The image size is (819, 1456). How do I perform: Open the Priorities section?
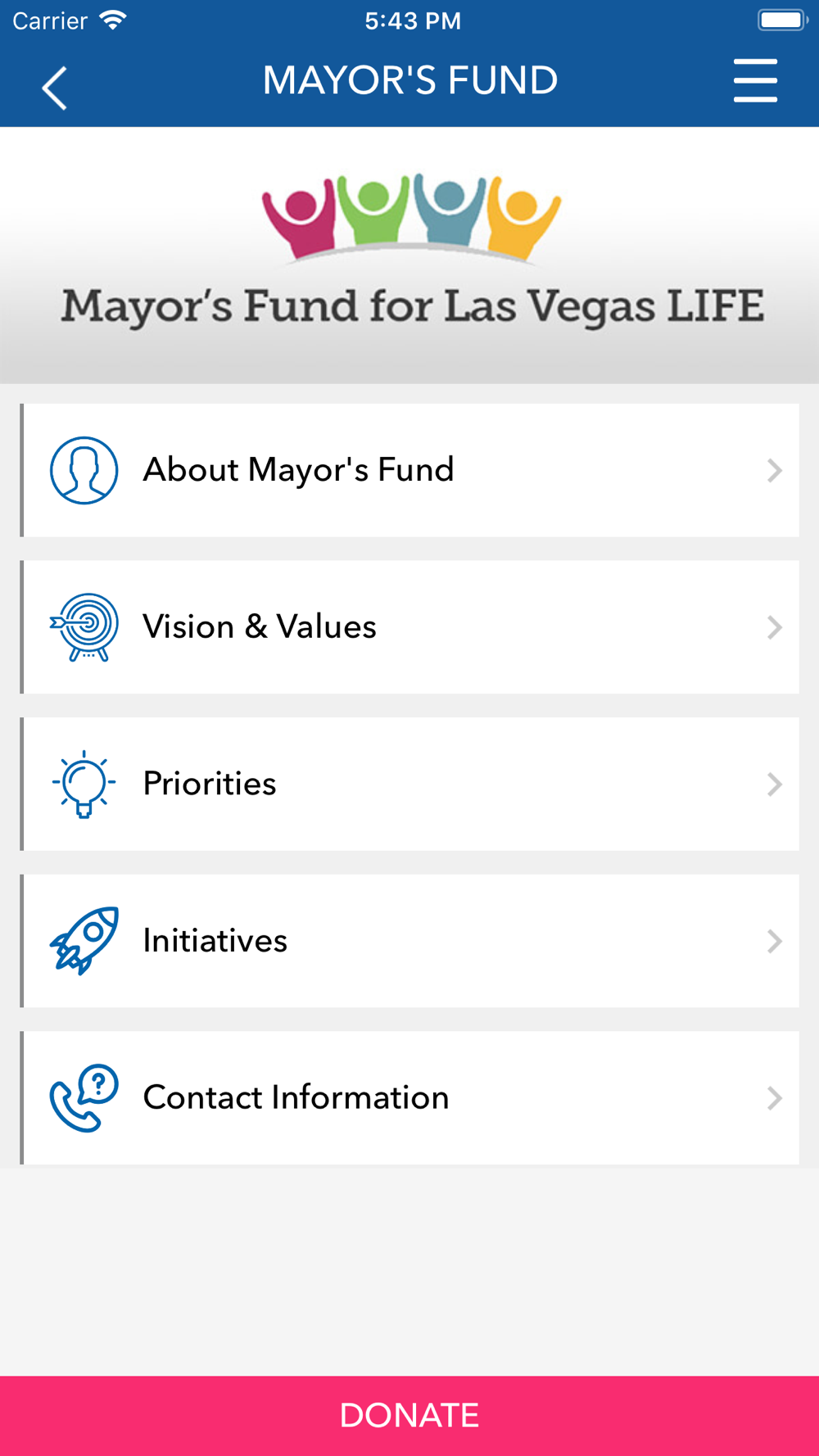click(x=409, y=784)
